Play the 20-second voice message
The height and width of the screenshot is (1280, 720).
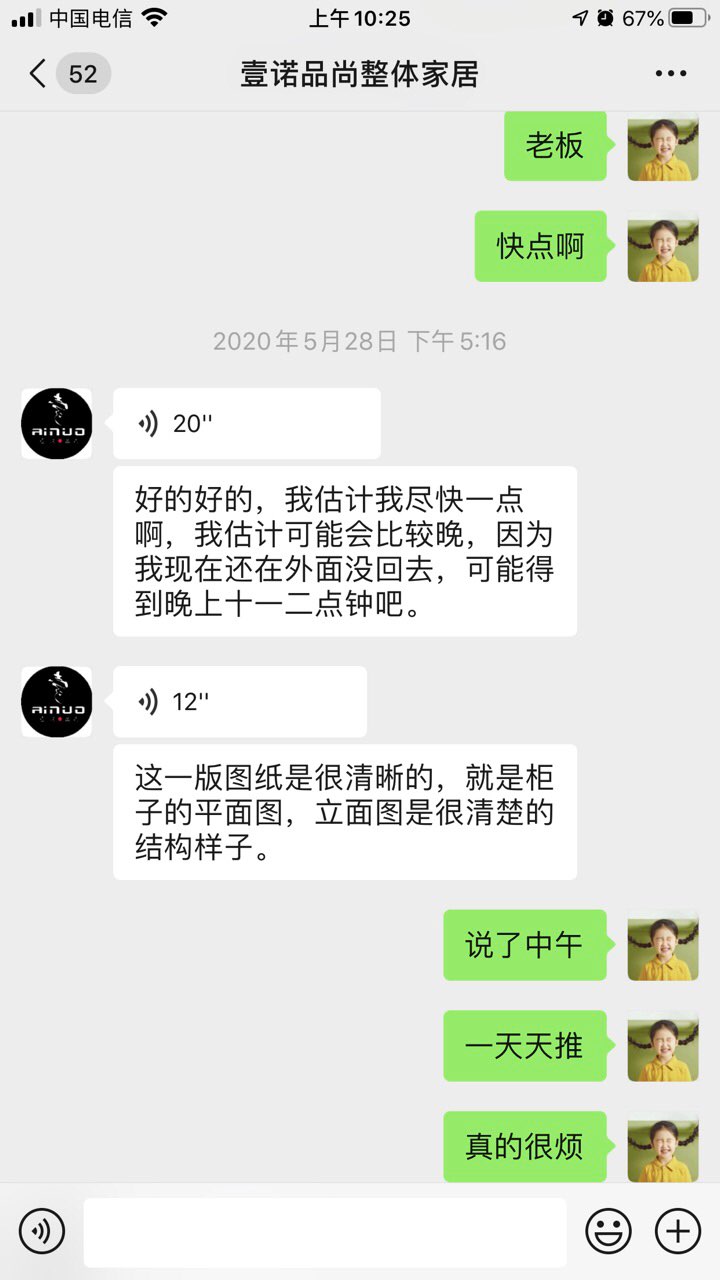(246, 424)
